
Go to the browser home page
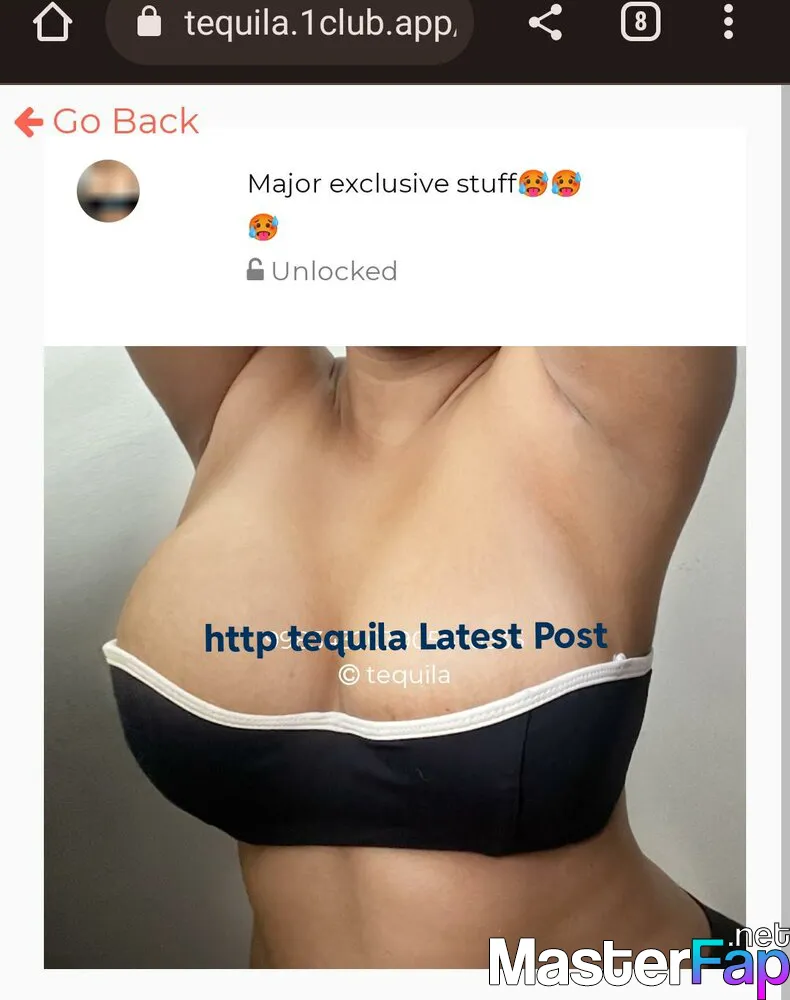[x=53, y=22]
